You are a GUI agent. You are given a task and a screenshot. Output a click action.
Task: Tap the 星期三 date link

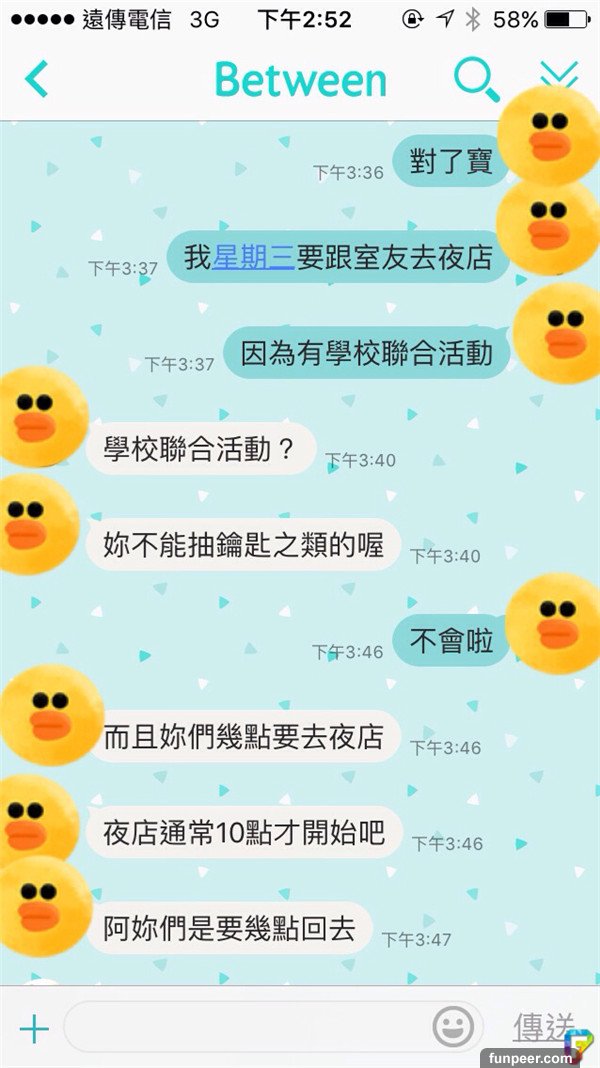click(x=252, y=257)
